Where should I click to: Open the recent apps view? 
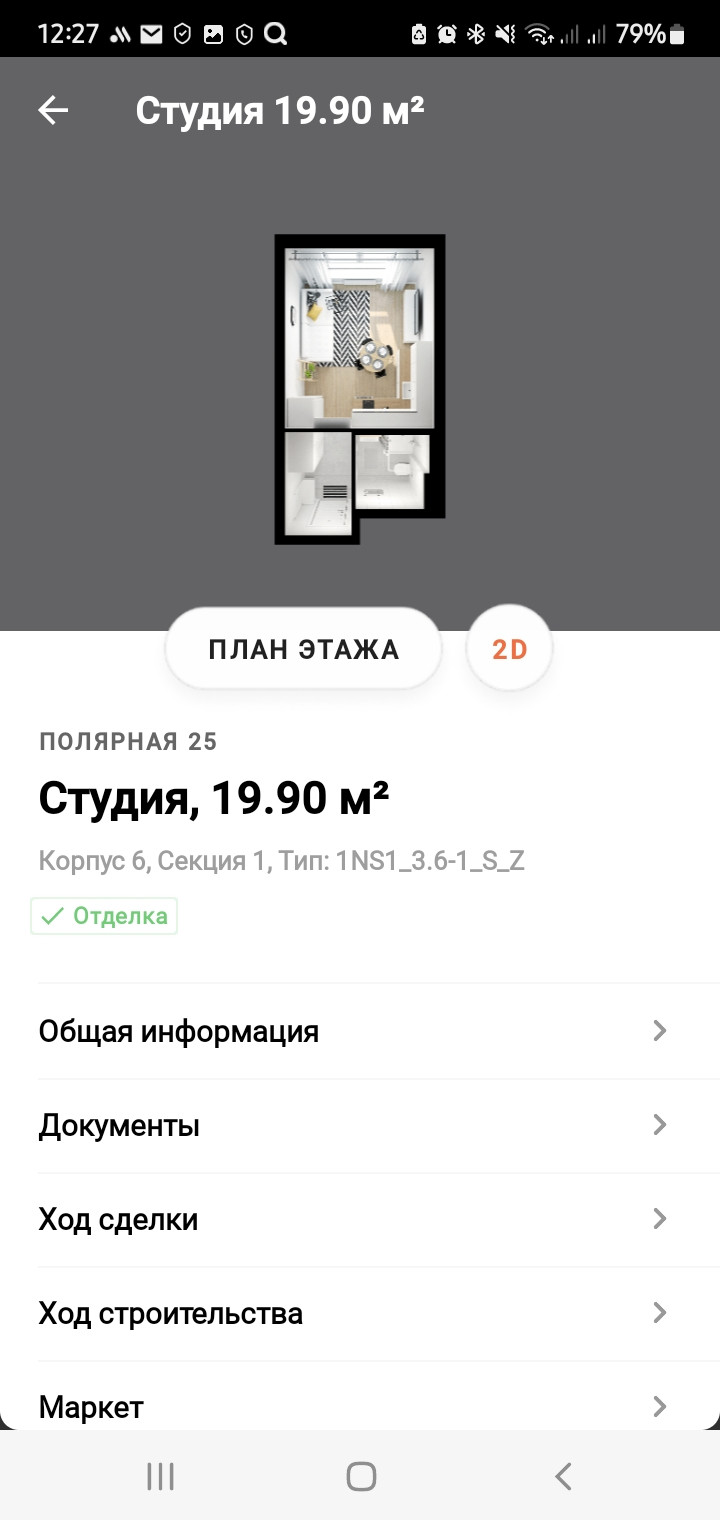pyautogui.click(x=160, y=1476)
